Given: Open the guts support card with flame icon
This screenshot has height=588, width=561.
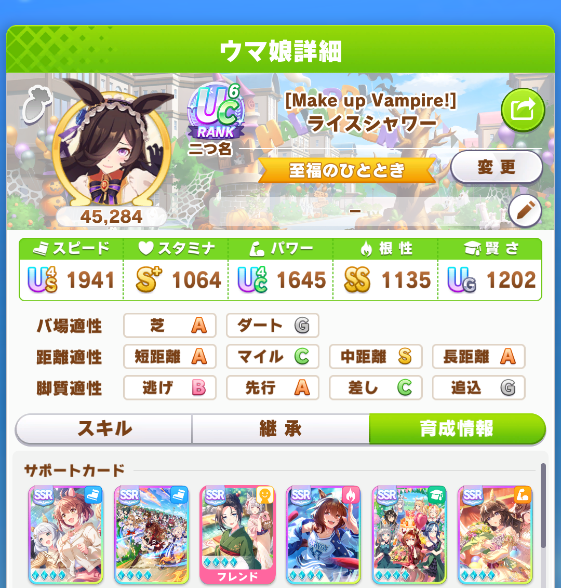Looking at the screenshot, I should [323, 535].
